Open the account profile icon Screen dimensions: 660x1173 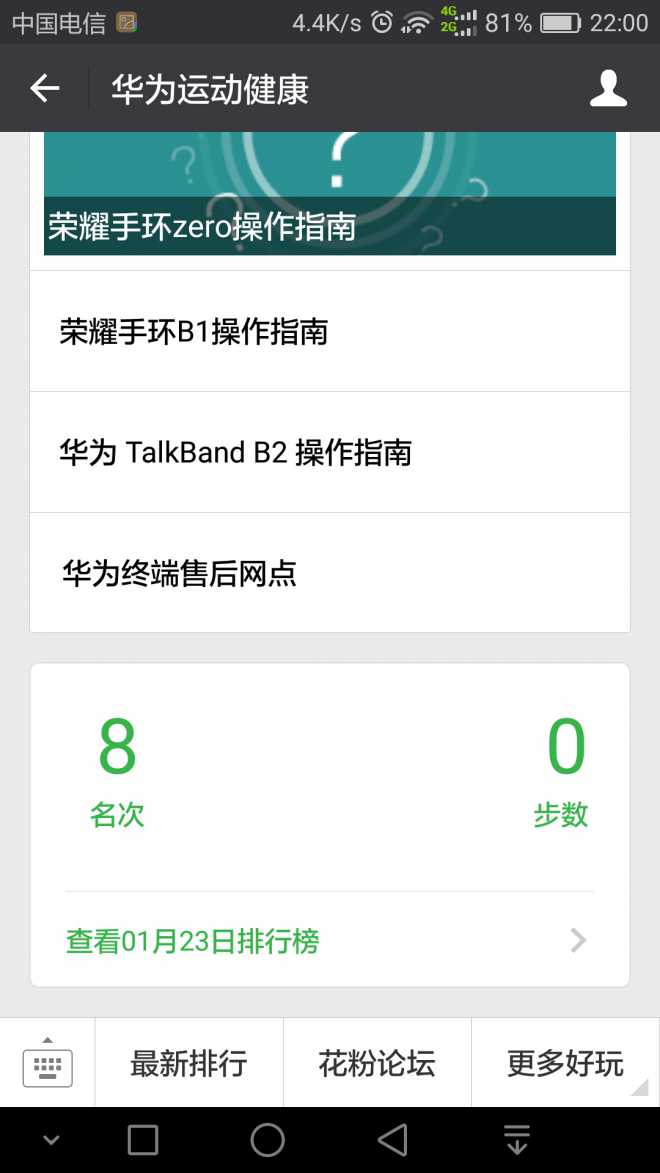[608, 89]
